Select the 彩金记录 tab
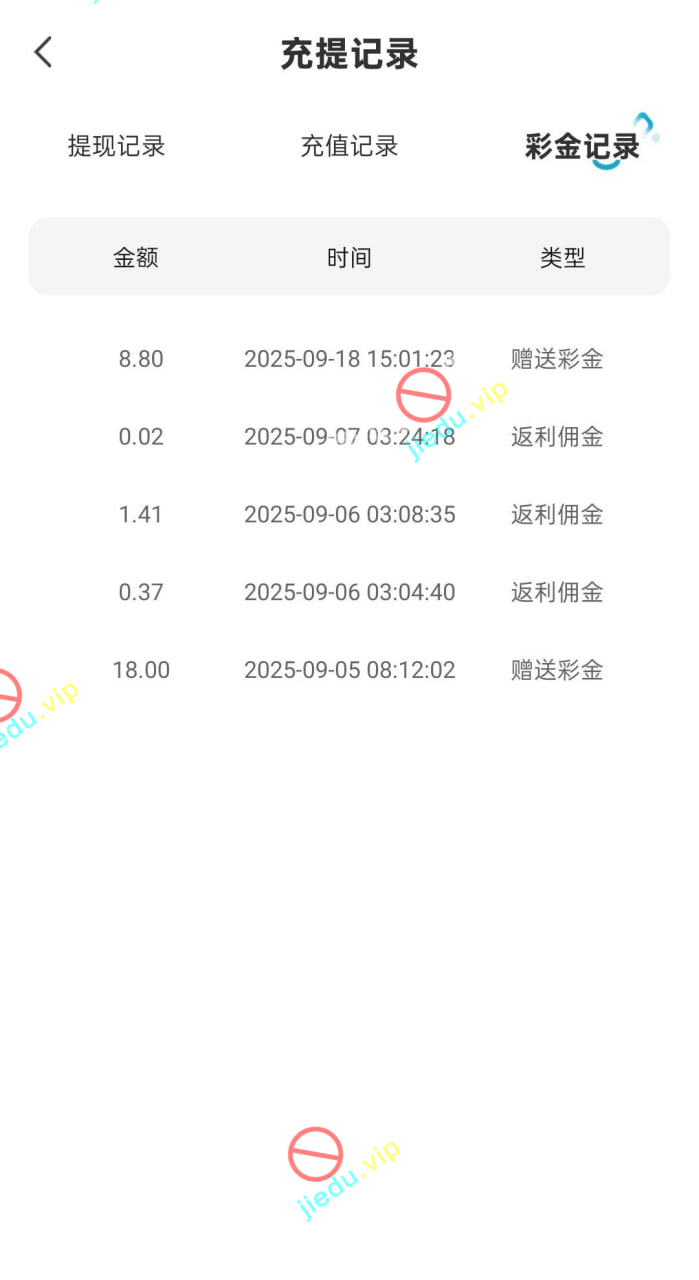699x1280 pixels. coord(582,147)
